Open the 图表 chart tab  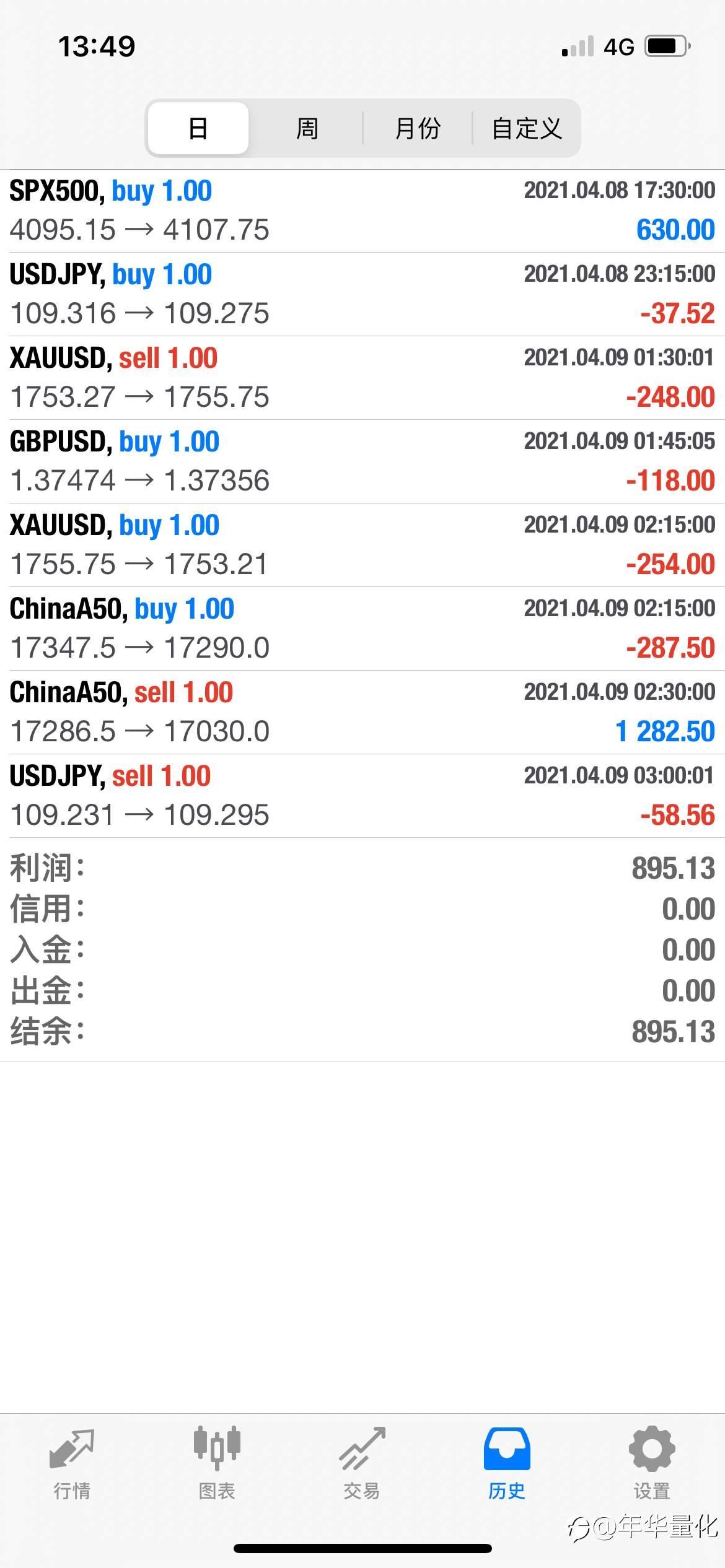(217, 1464)
